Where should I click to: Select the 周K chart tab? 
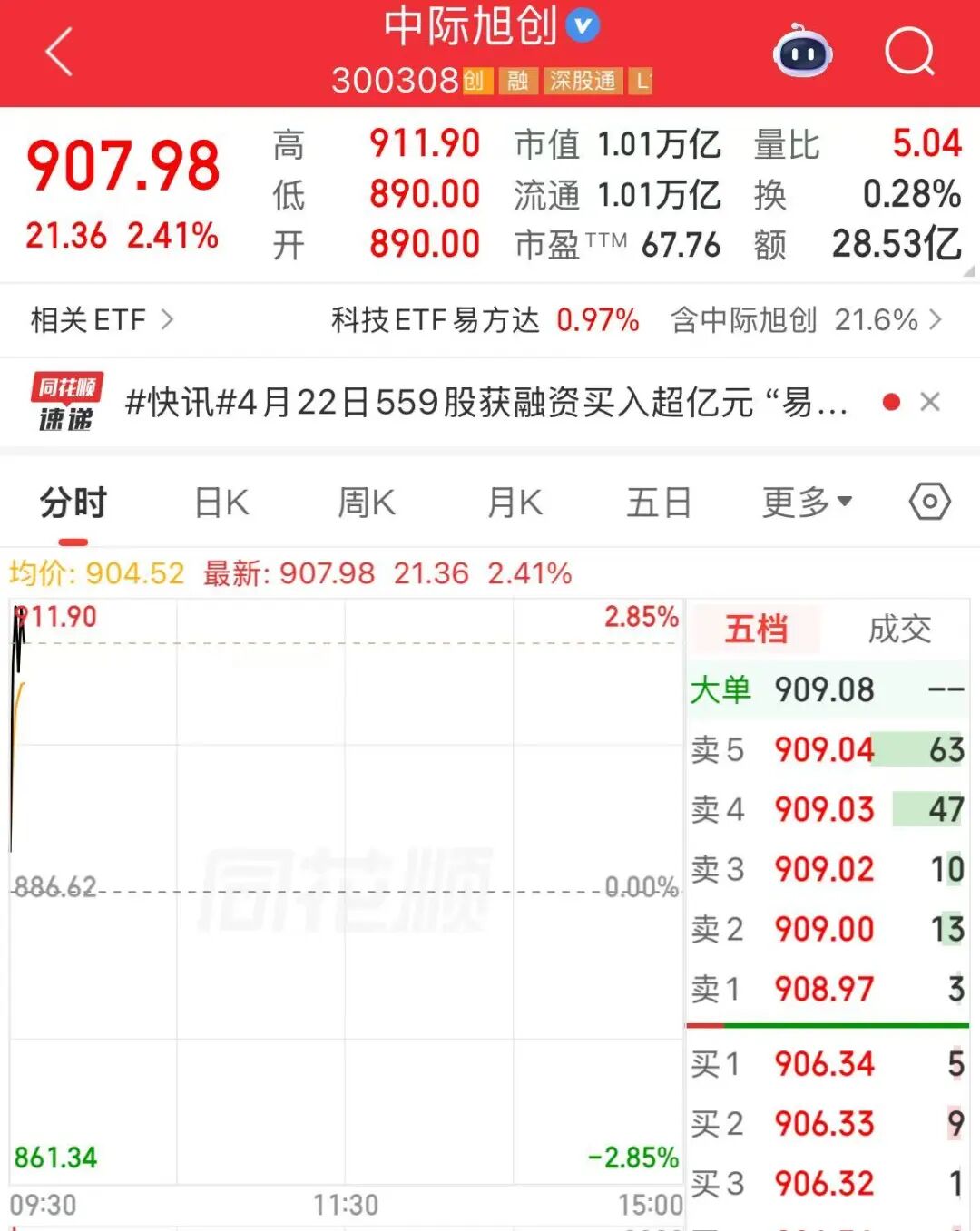coord(367,503)
